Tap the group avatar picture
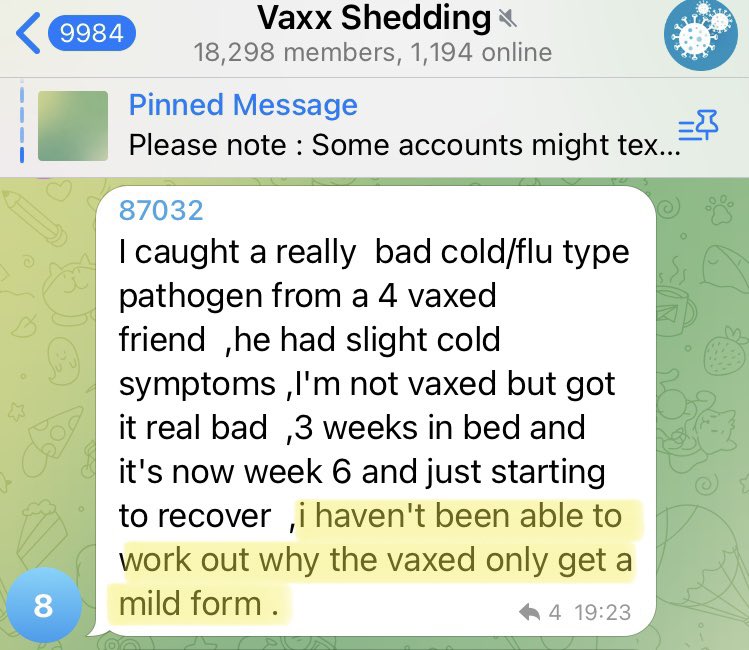Viewport: 749px width, 650px height. [702, 34]
